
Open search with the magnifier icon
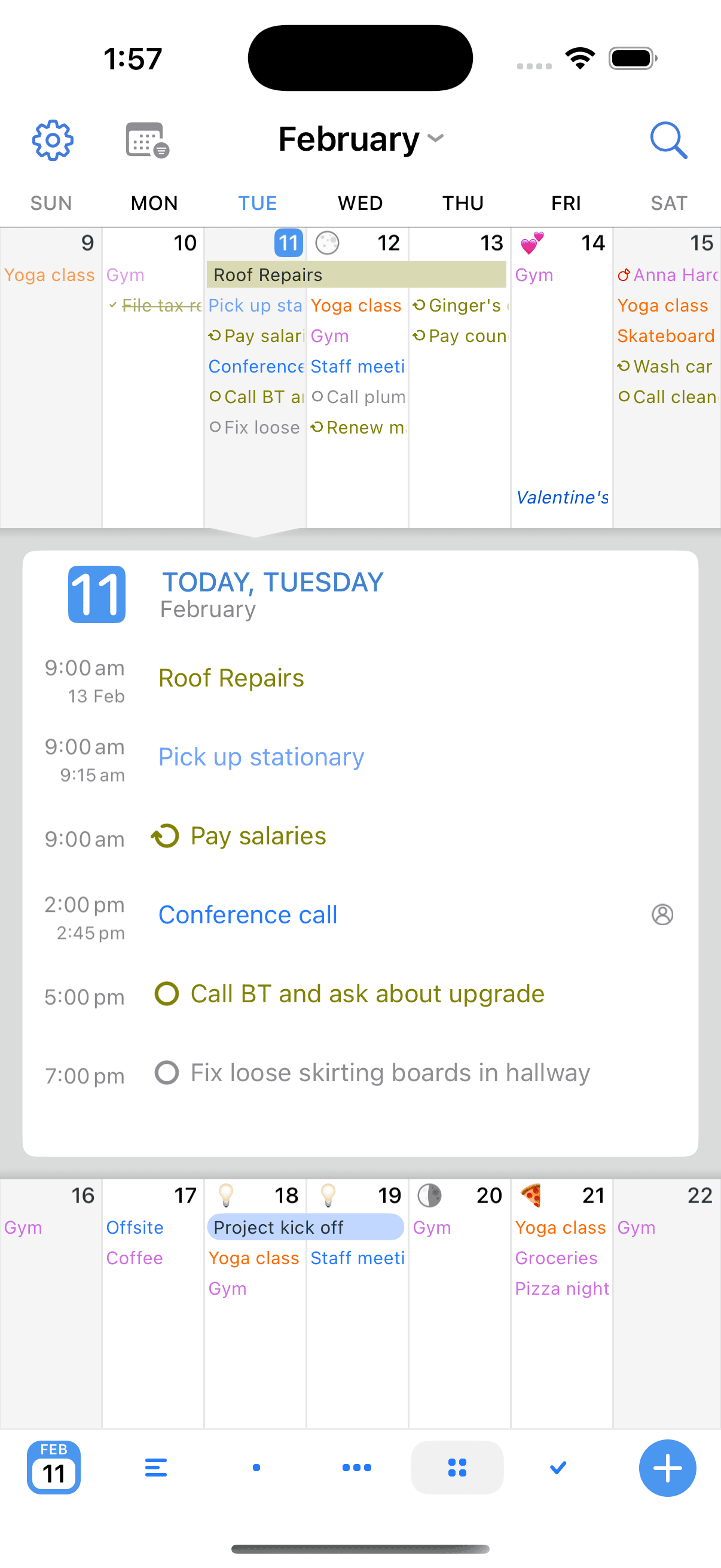[668, 141]
